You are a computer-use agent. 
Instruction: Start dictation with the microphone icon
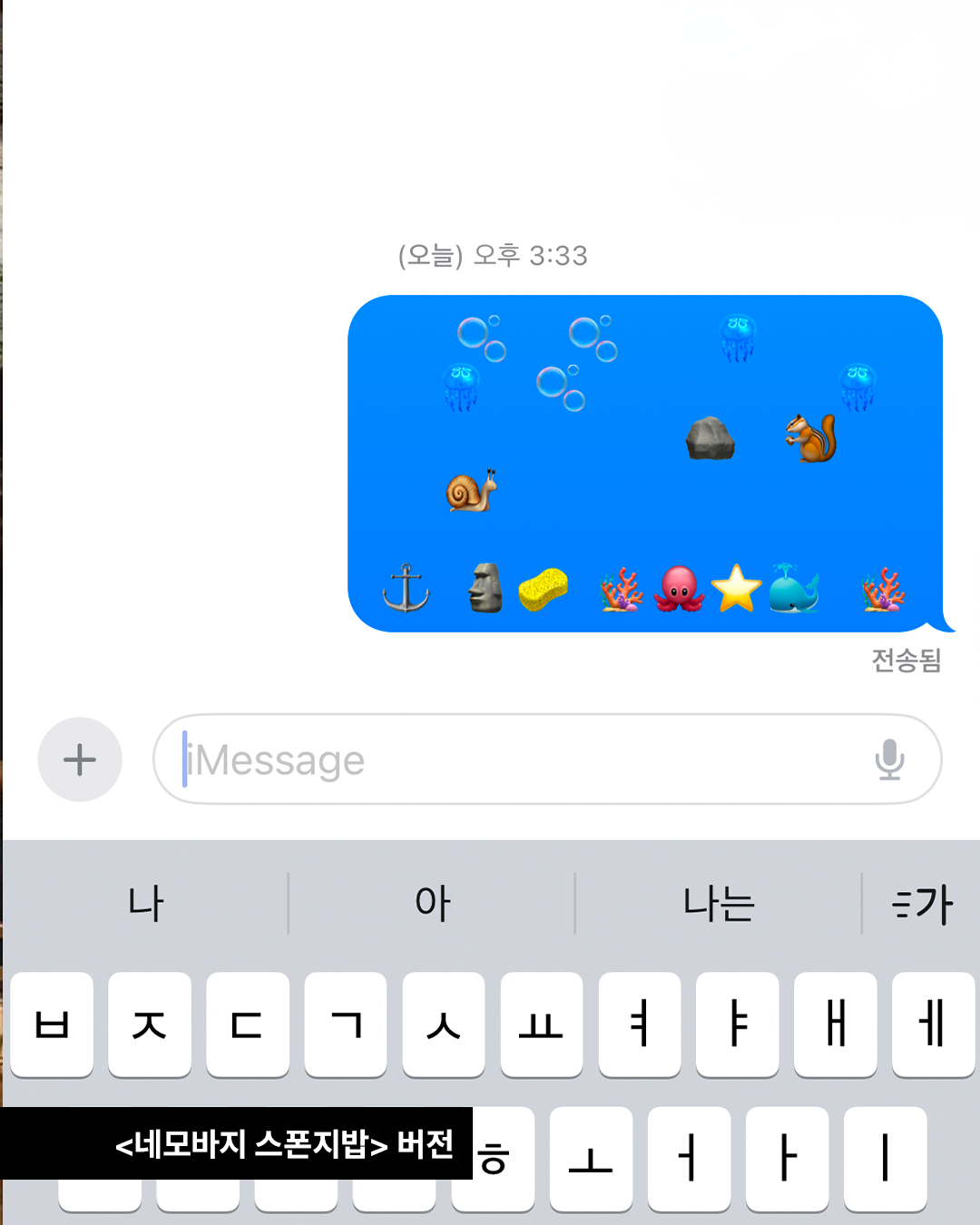(889, 759)
